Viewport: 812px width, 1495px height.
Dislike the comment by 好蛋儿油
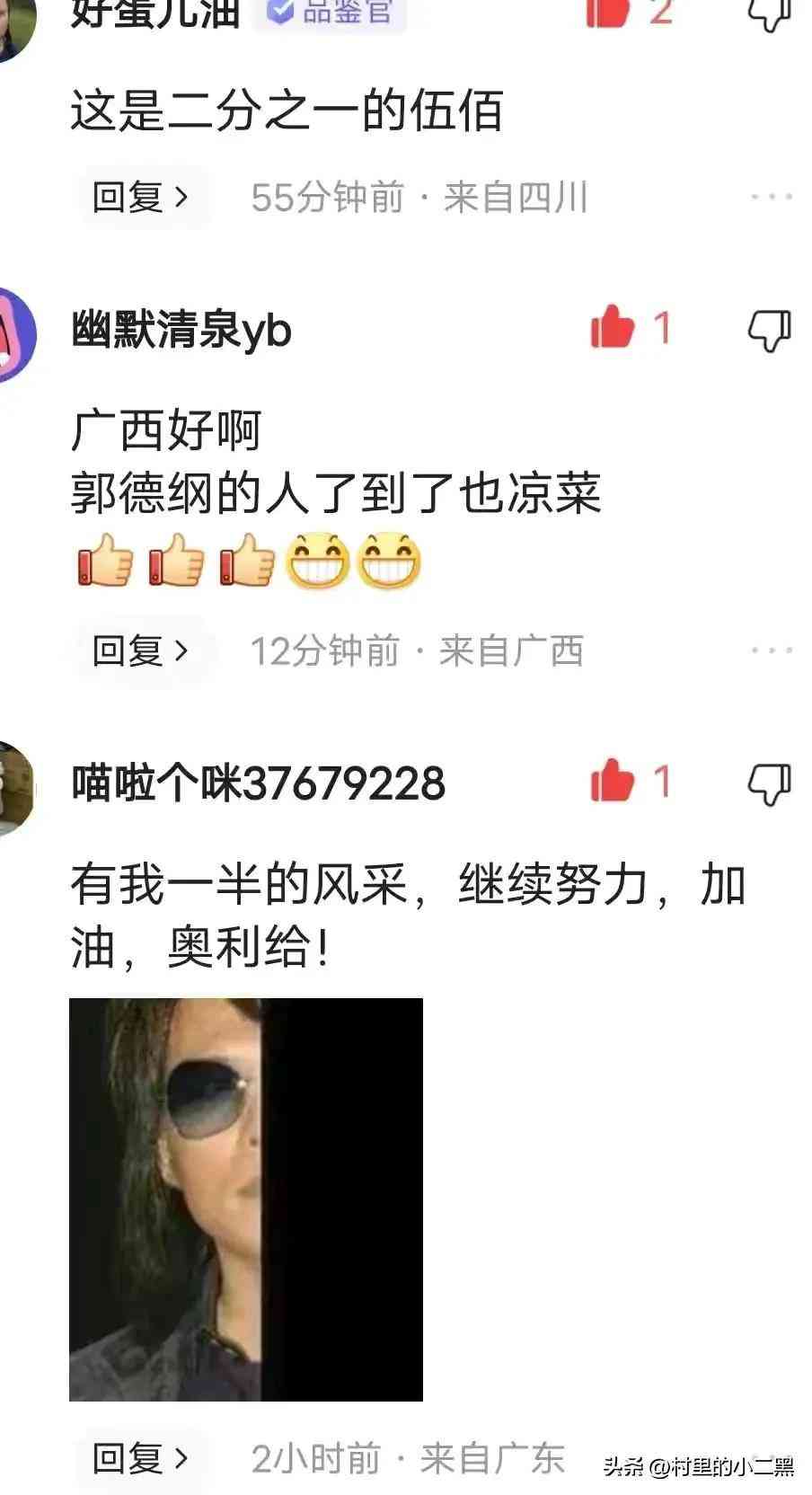(769, 13)
